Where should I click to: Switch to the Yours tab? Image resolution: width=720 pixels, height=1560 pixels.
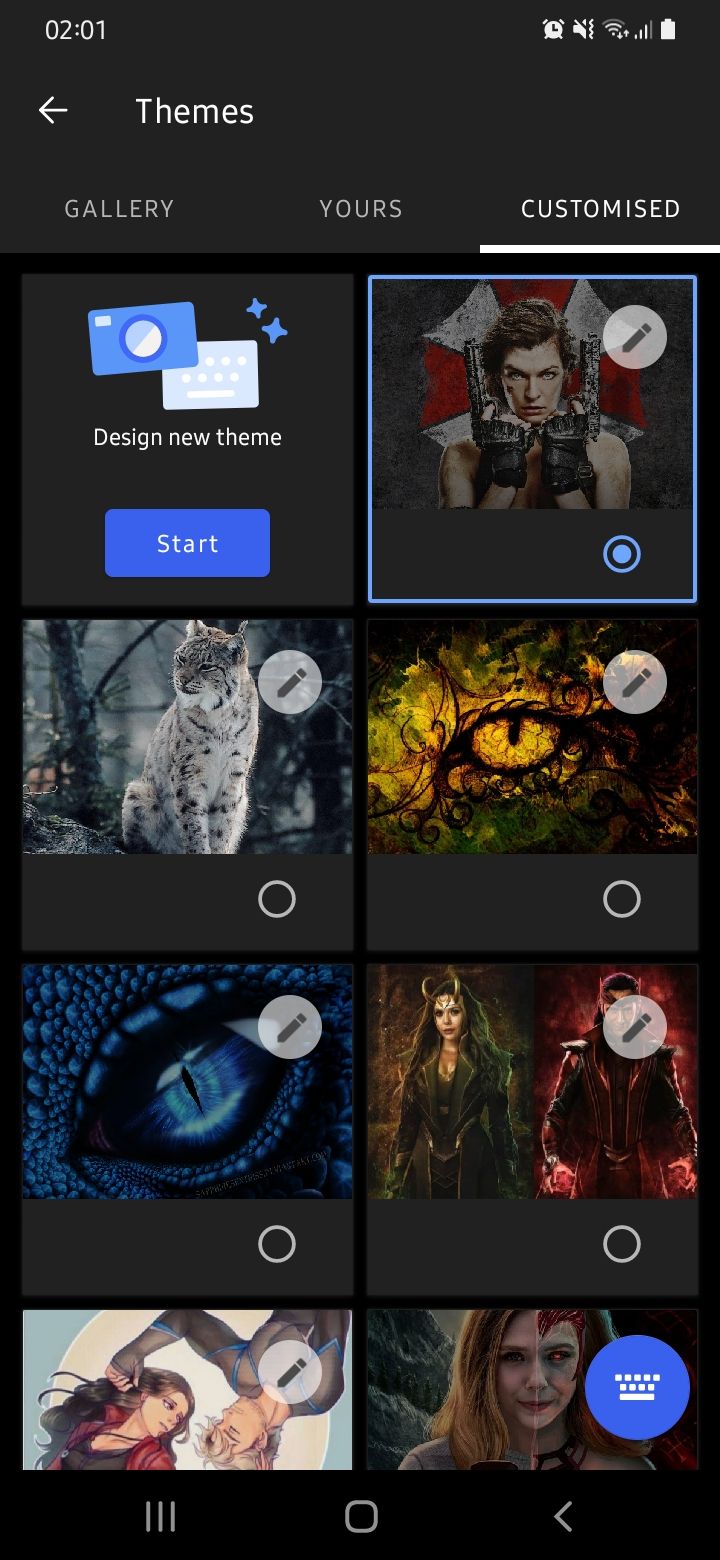tap(361, 209)
